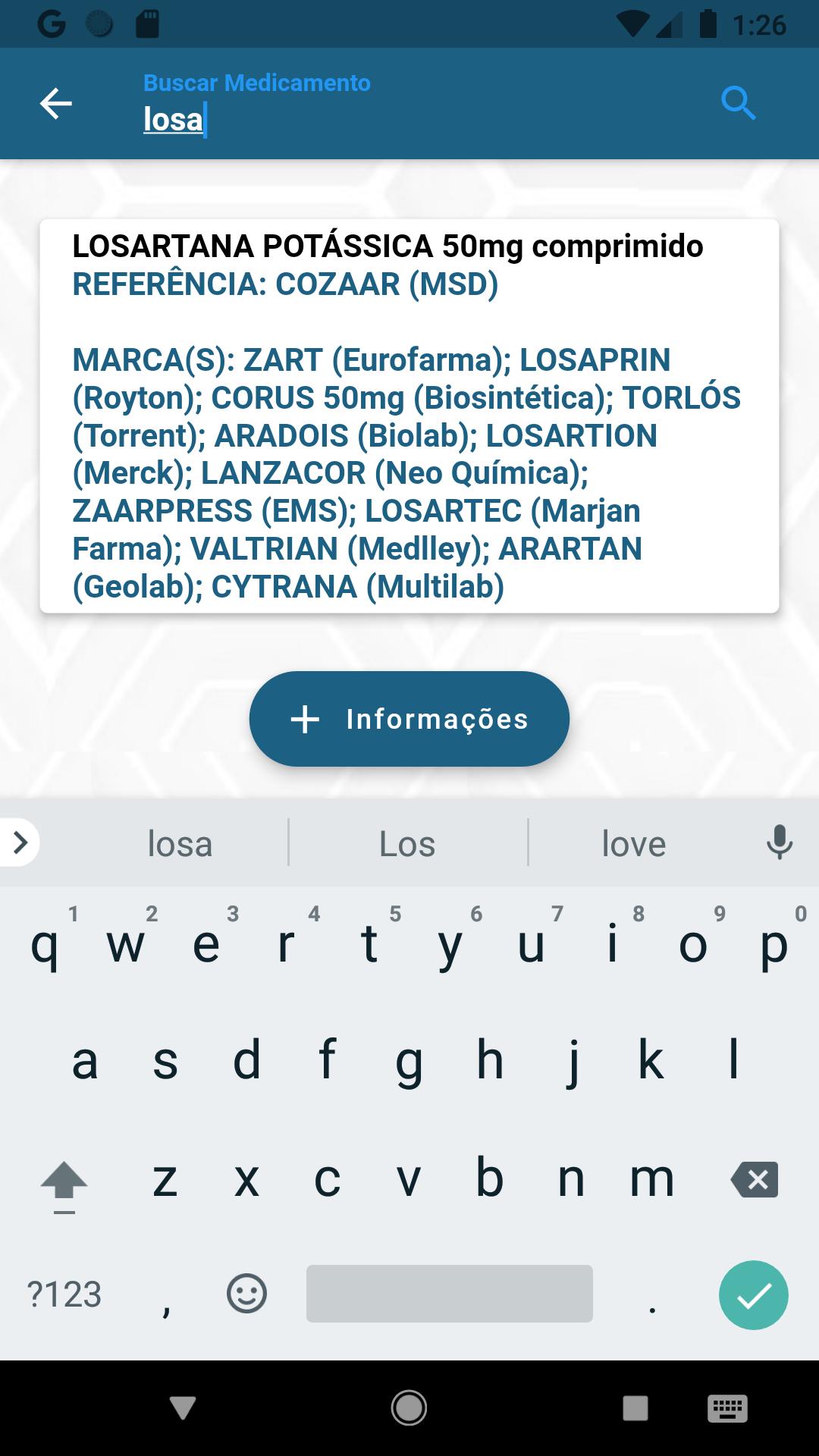Choose the "love" keyboard suggestion
This screenshot has width=819, height=1456.
pyautogui.click(x=634, y=843)
